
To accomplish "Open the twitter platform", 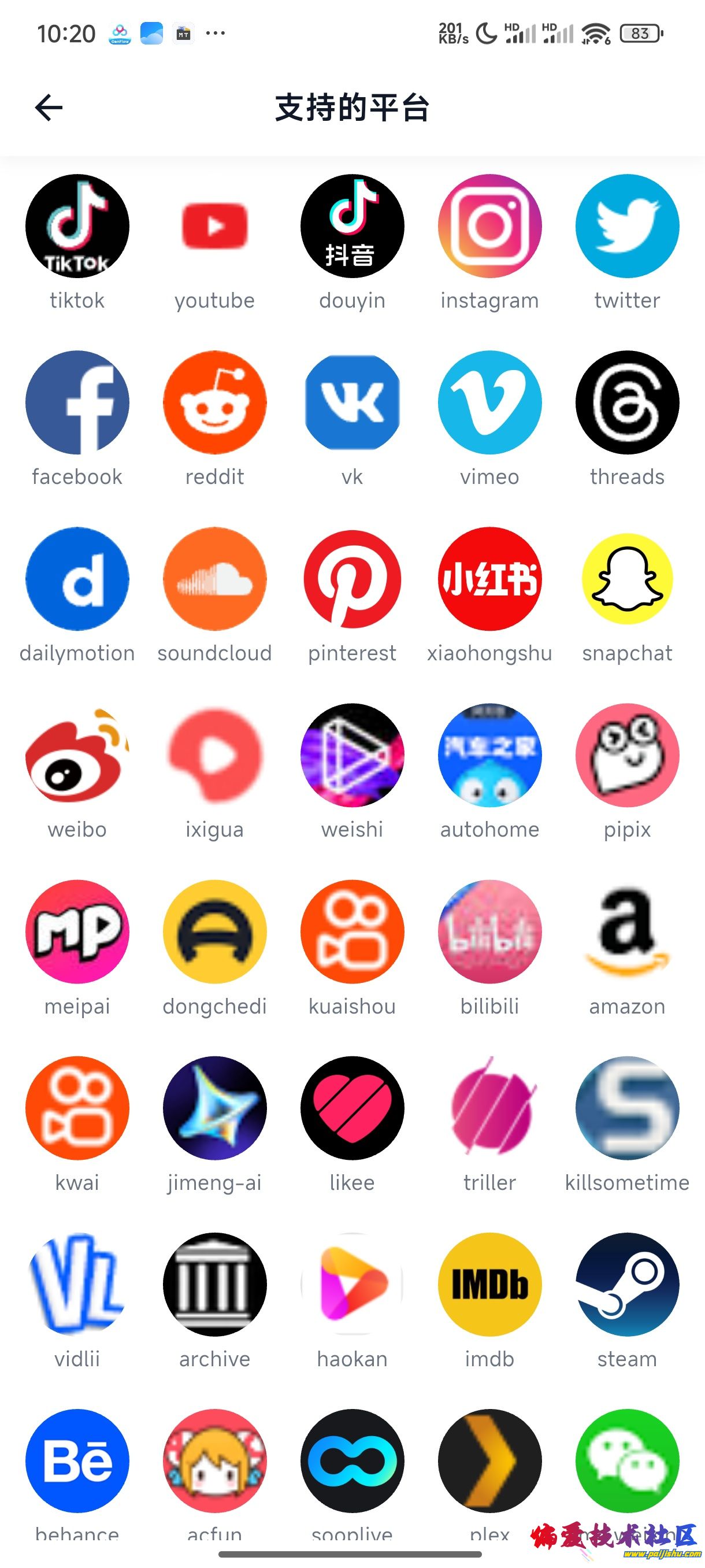I will [627, 227].
